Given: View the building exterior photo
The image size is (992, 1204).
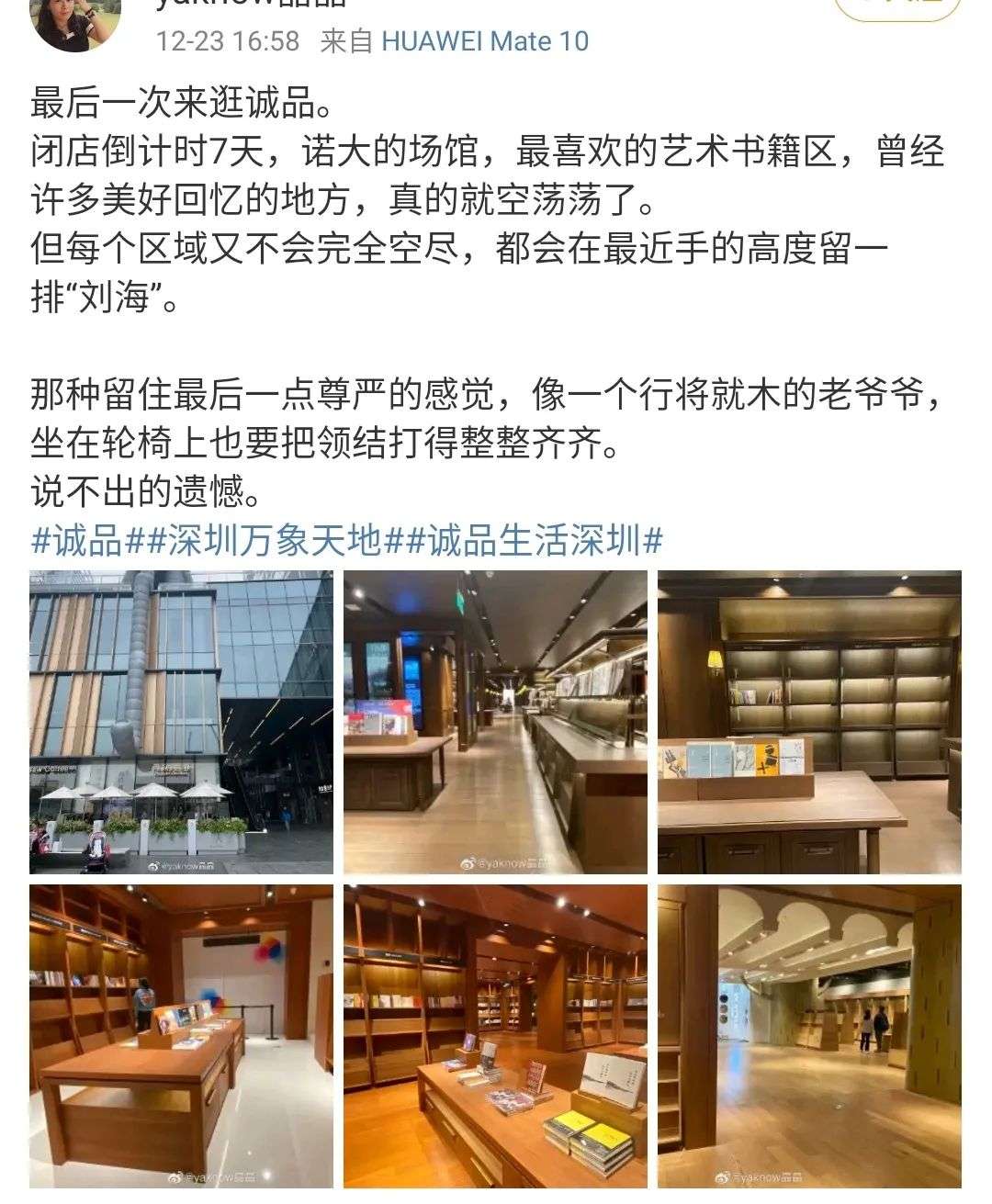Looking at the screenshot, I should (x=181, y=722).
